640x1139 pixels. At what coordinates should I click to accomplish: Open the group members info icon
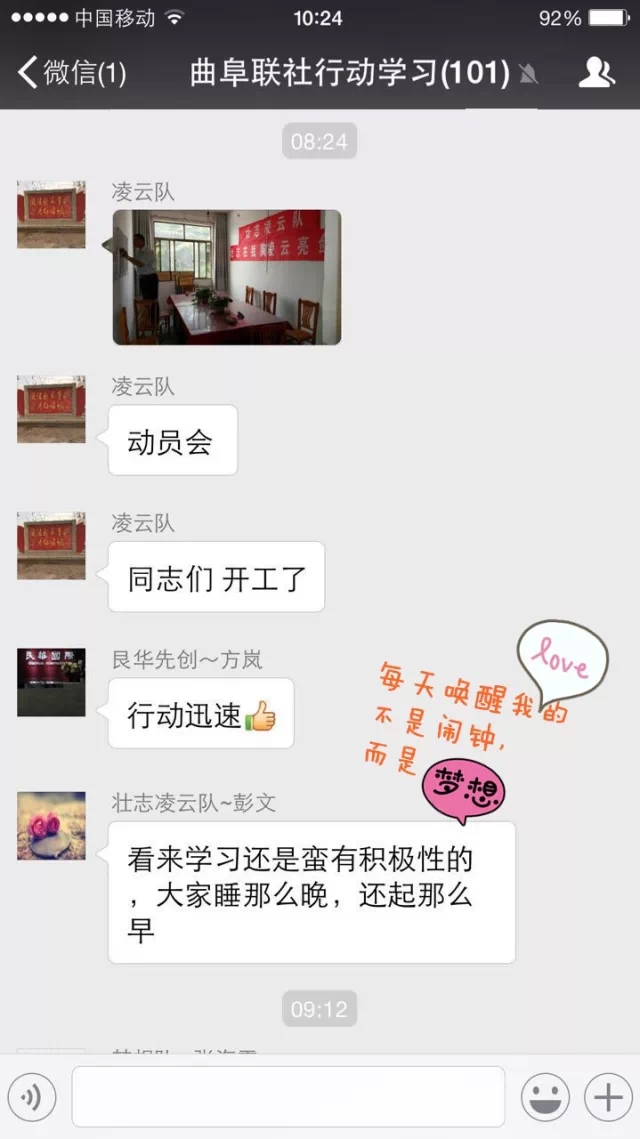point(597,73)
